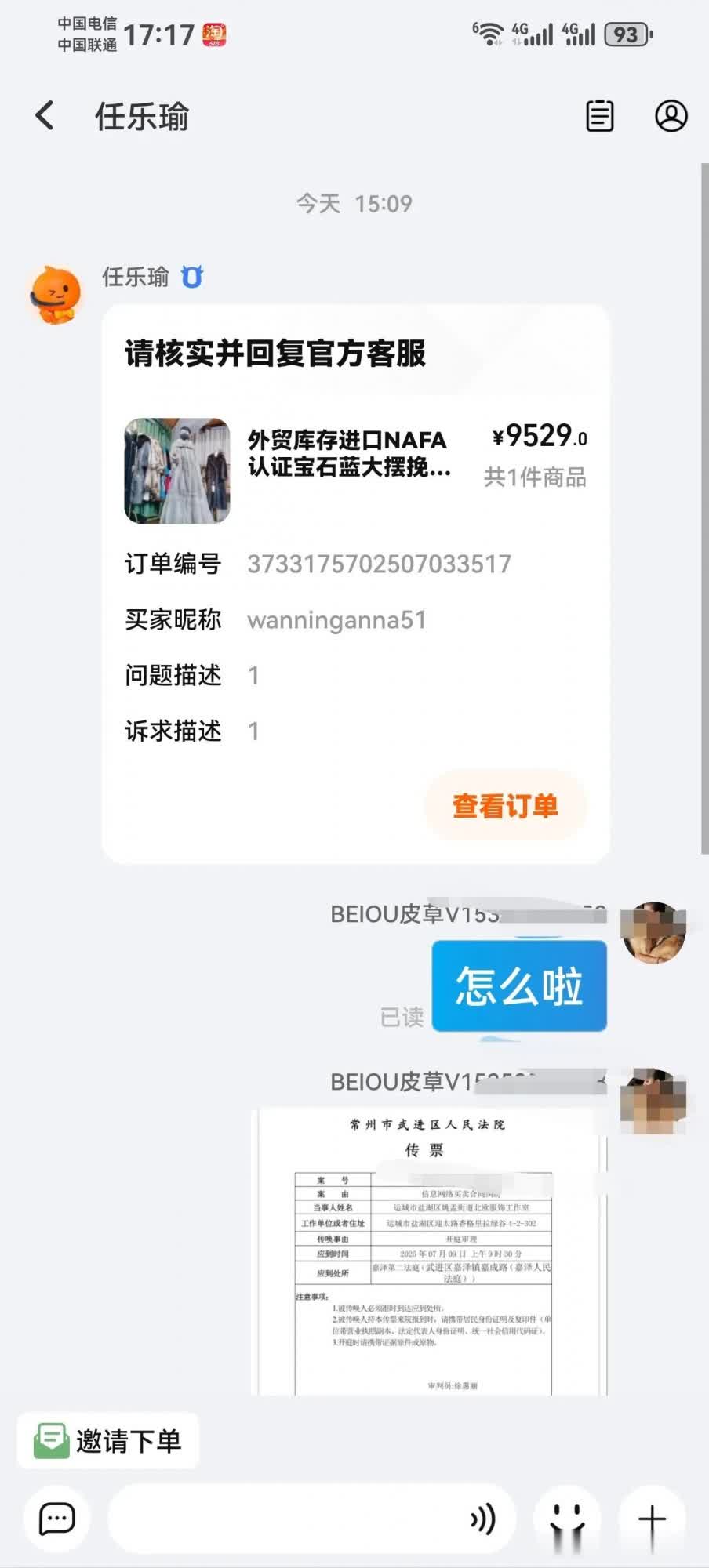Open the order list icon in the header
This screenshot has width=709, height=1568.
coord(600,116)
